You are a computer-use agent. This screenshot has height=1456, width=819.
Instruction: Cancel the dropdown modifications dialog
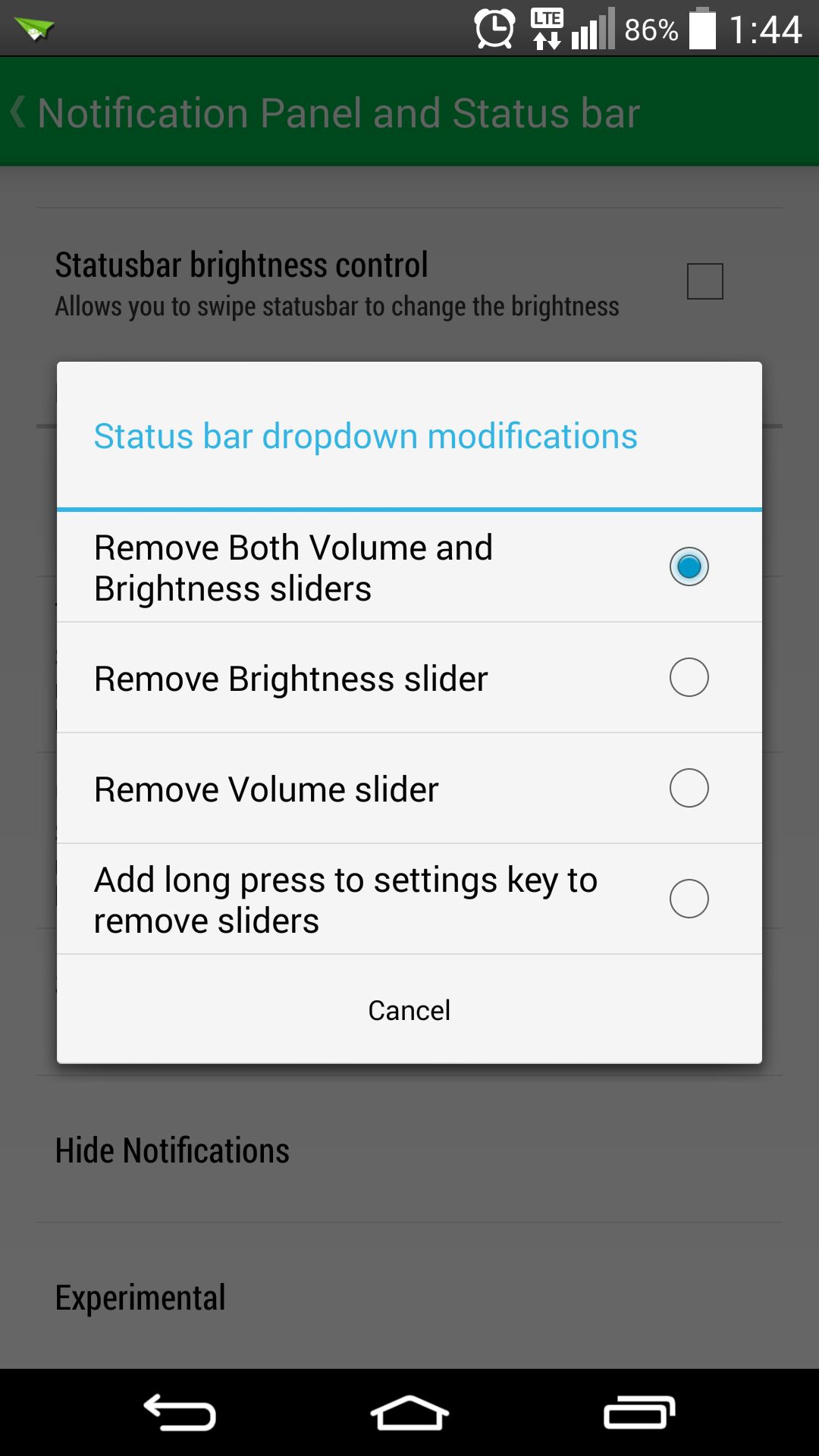click(x=409, y=1010)
